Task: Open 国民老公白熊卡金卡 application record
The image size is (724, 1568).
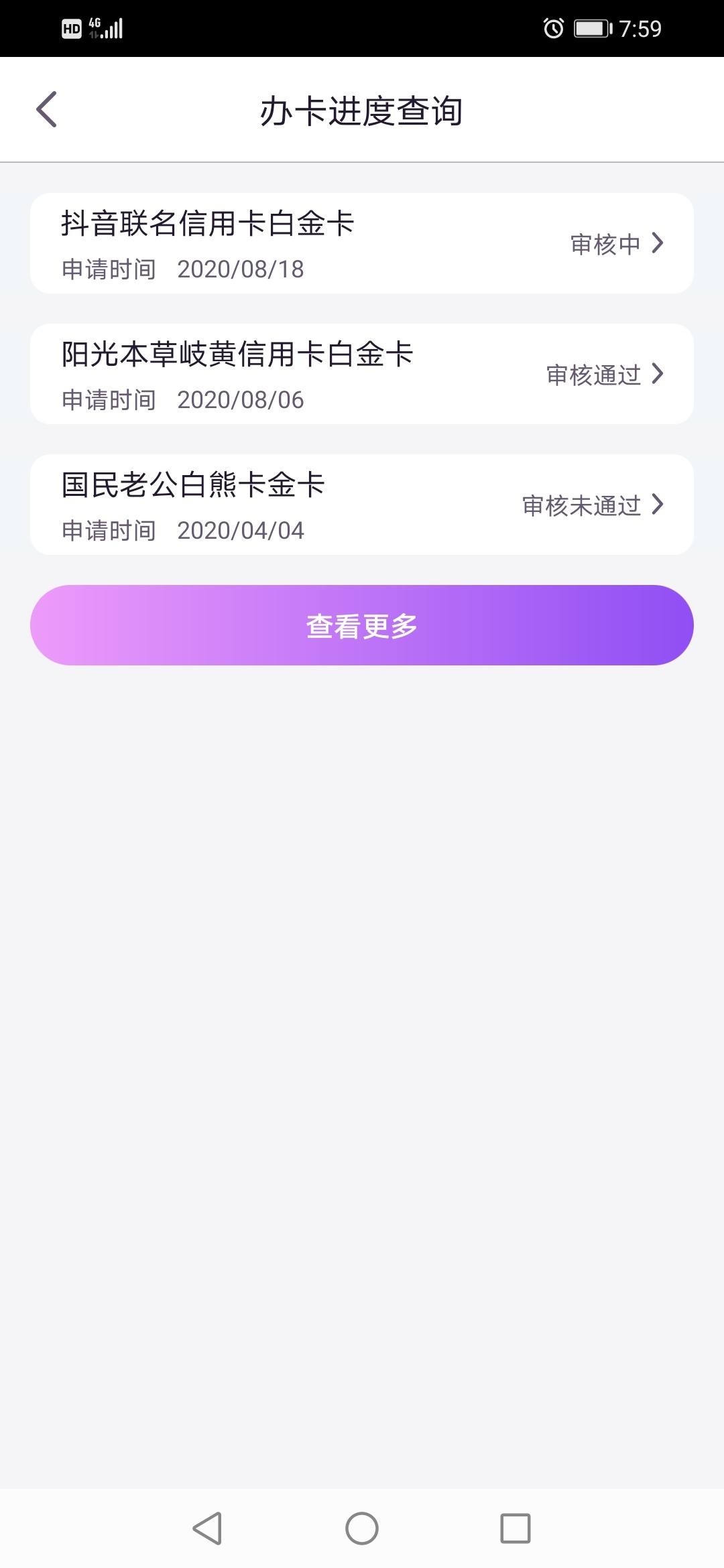Action: 362,505
